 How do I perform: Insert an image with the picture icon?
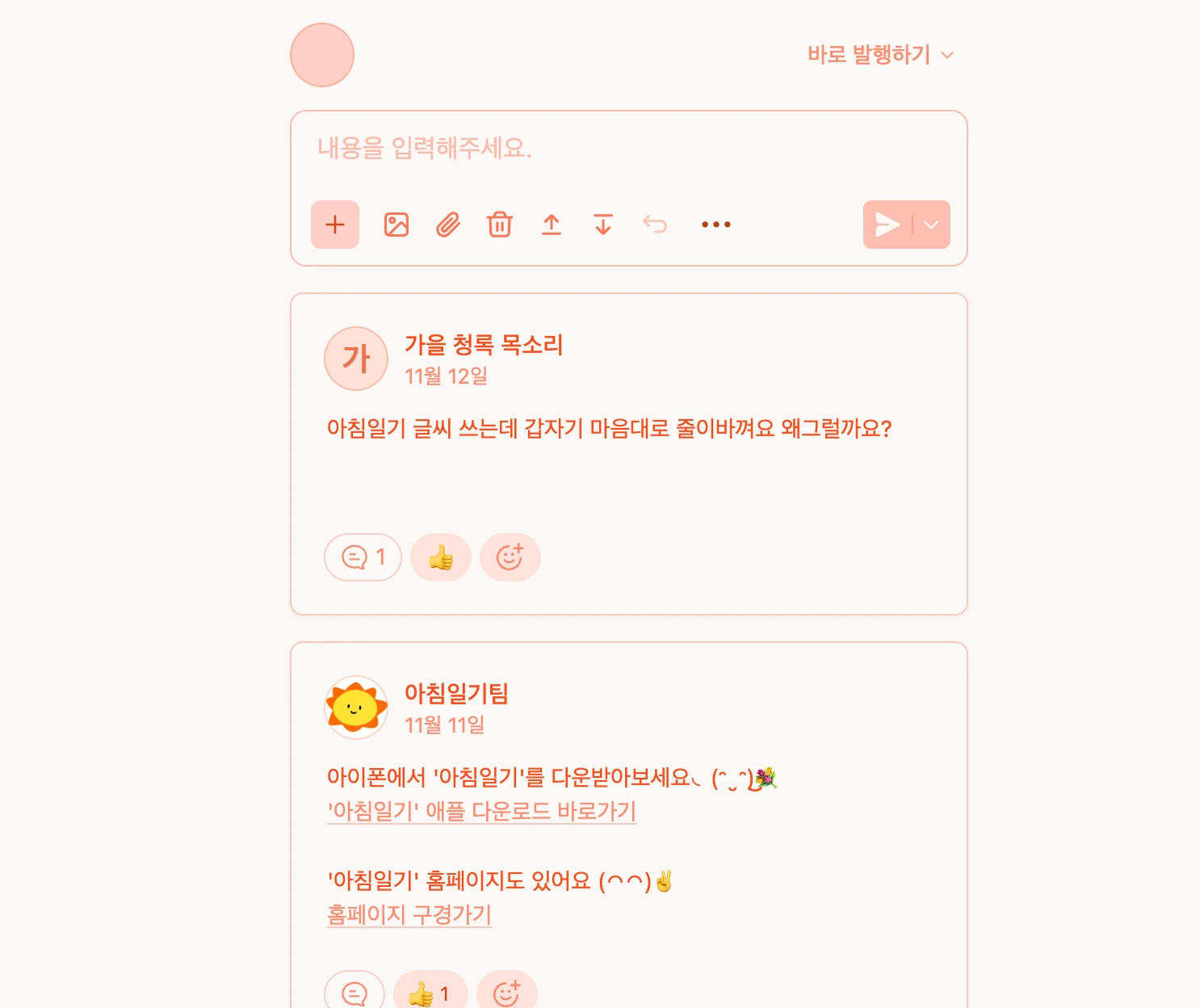pos(397,225)
